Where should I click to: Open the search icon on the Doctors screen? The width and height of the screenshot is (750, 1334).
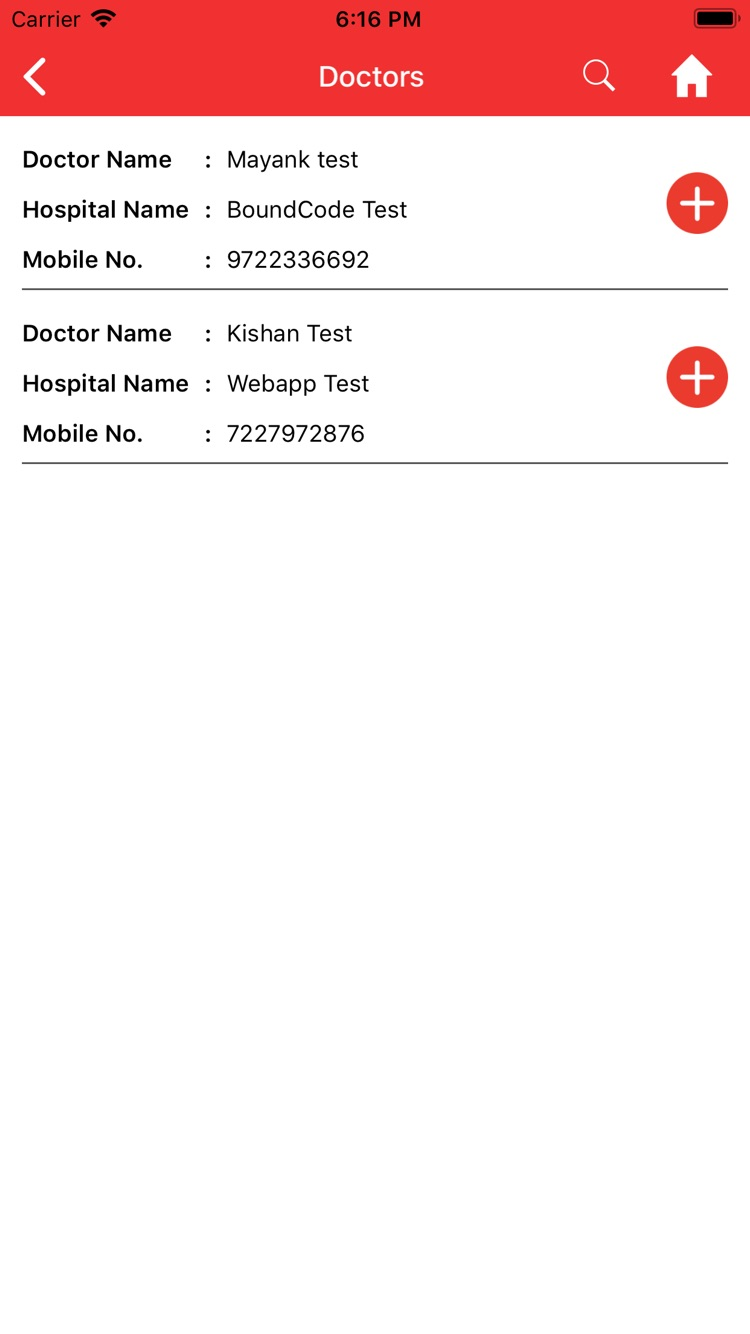598,75
